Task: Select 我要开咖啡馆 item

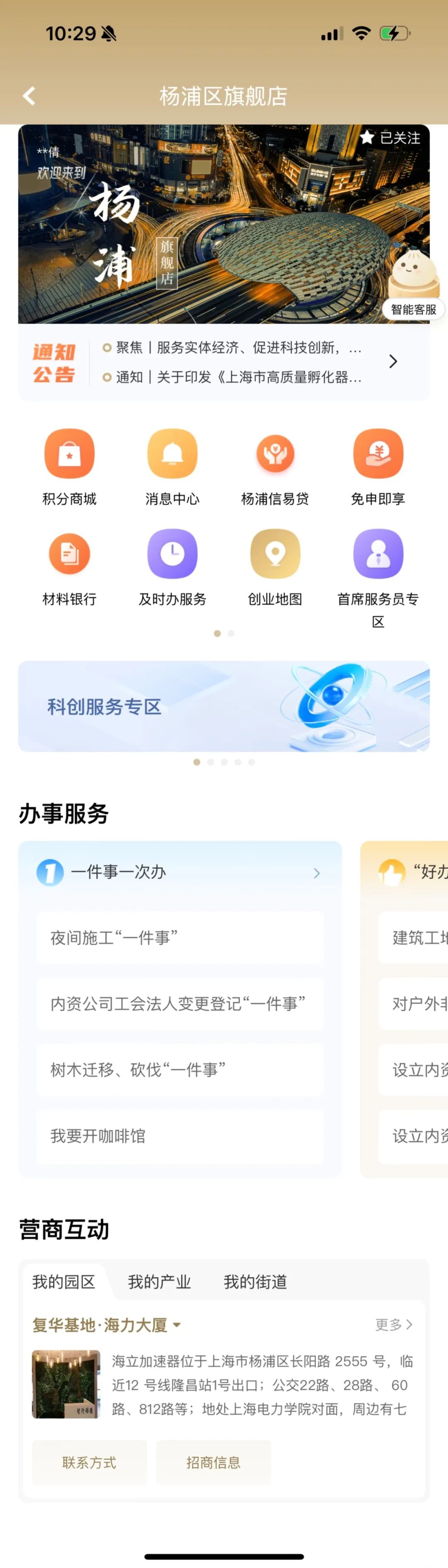Action: pos(179,1136)
